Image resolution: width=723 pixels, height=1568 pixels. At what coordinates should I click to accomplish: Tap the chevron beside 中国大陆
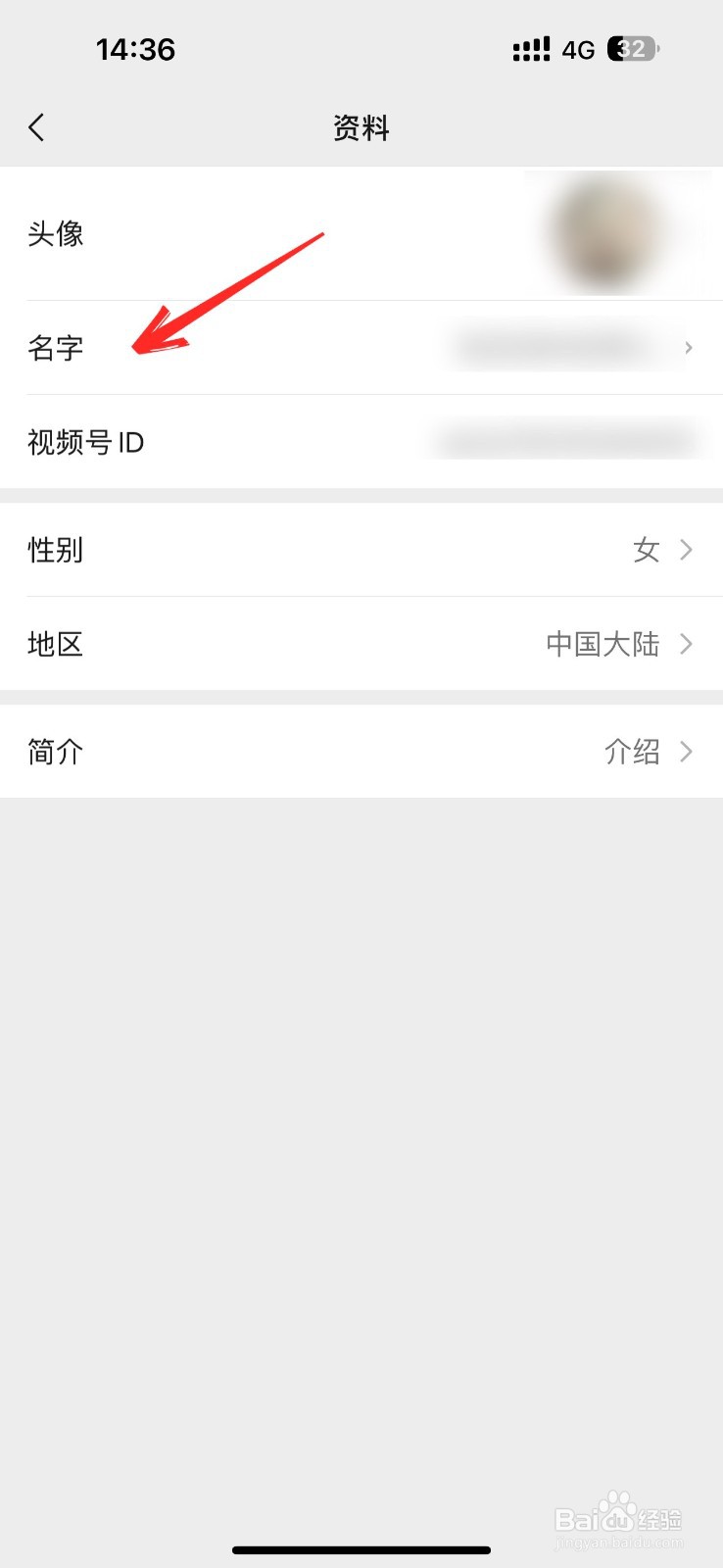[x=688, y=644]
